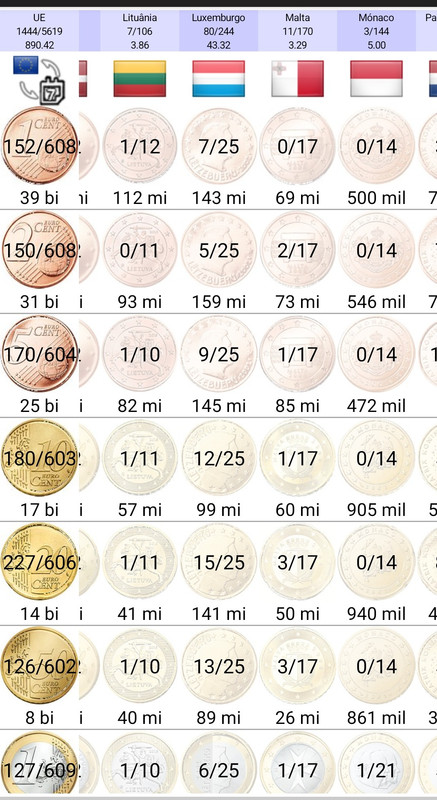Open the Mónaco flag column
Screen dimensions: 437x800
pos(376,79)
